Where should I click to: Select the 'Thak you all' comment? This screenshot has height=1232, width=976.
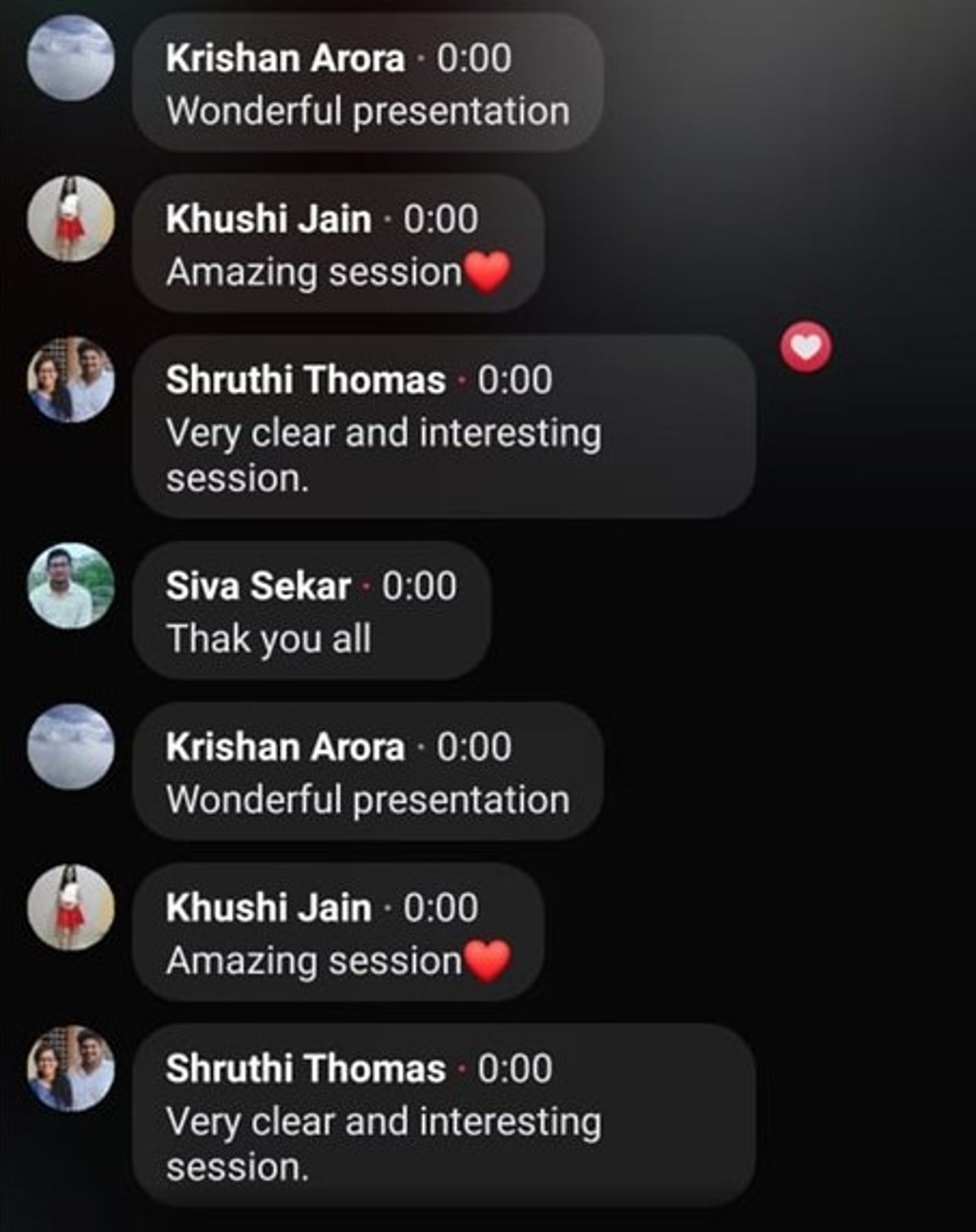point(268,639)
